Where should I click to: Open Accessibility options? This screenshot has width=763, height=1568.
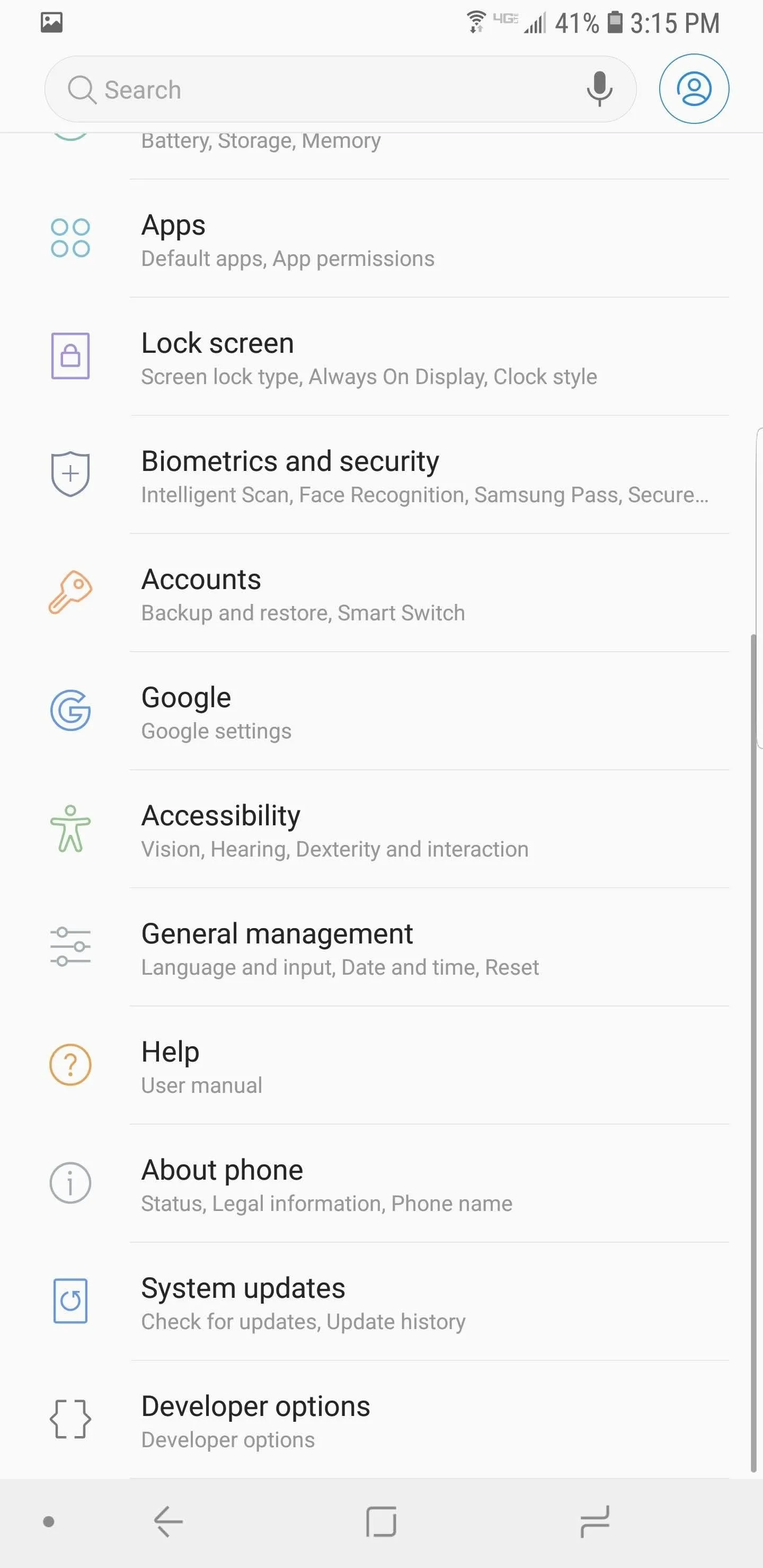click(381, 829)
